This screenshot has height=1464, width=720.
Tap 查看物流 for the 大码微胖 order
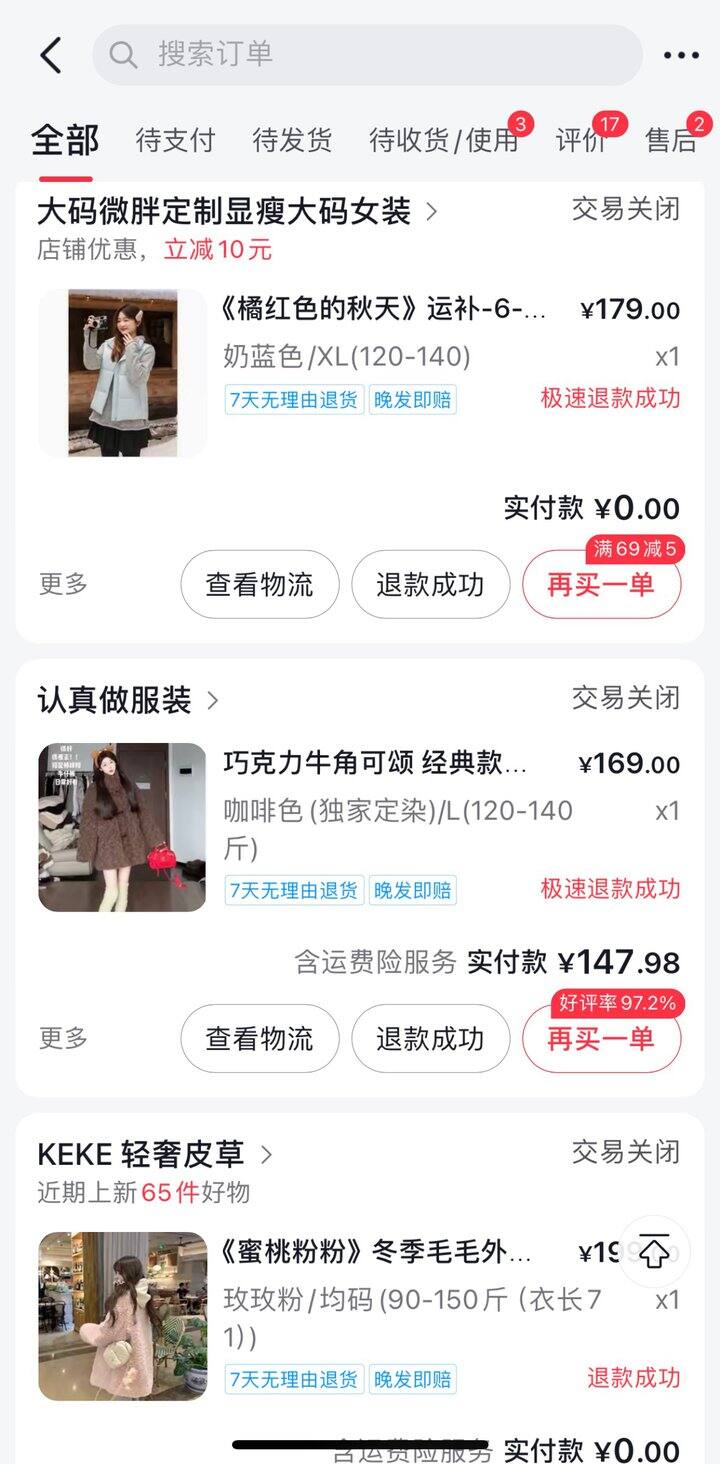tap(260, 584)
